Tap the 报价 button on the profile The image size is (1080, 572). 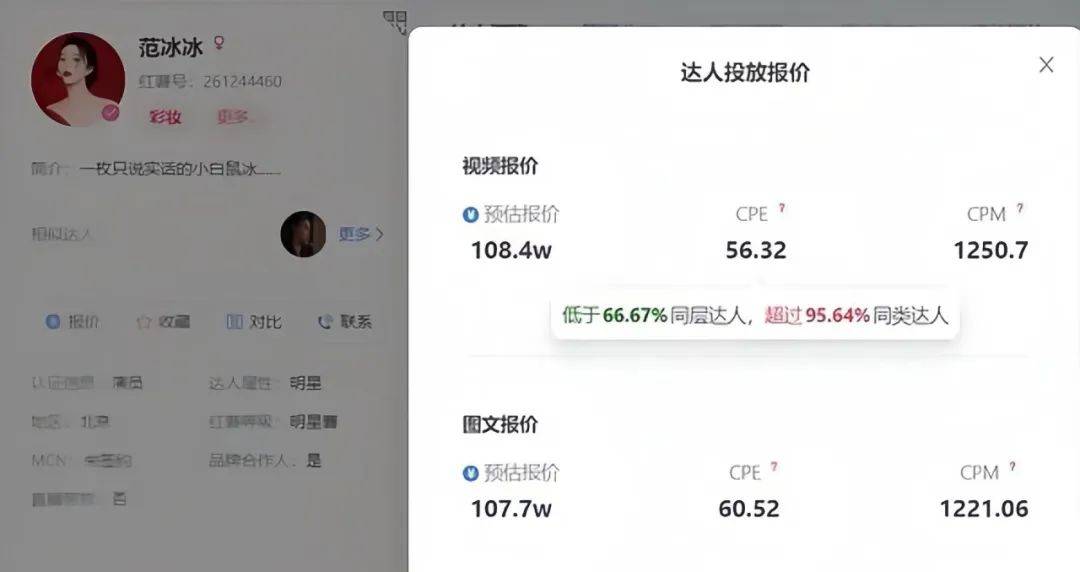click(x=73, y=322)
